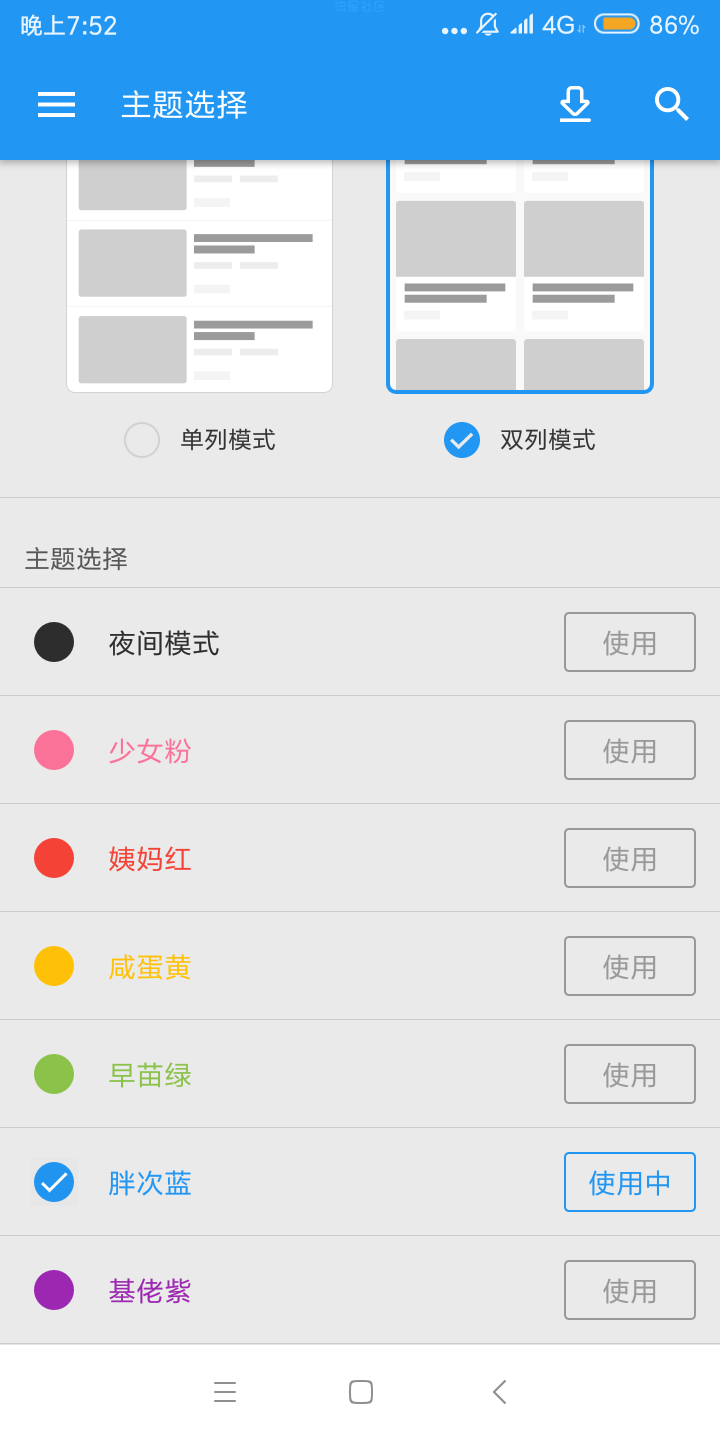Use the 基佬紫 theme
This screenshot has height=1440, width=720.
click(x=630, y=1290)
